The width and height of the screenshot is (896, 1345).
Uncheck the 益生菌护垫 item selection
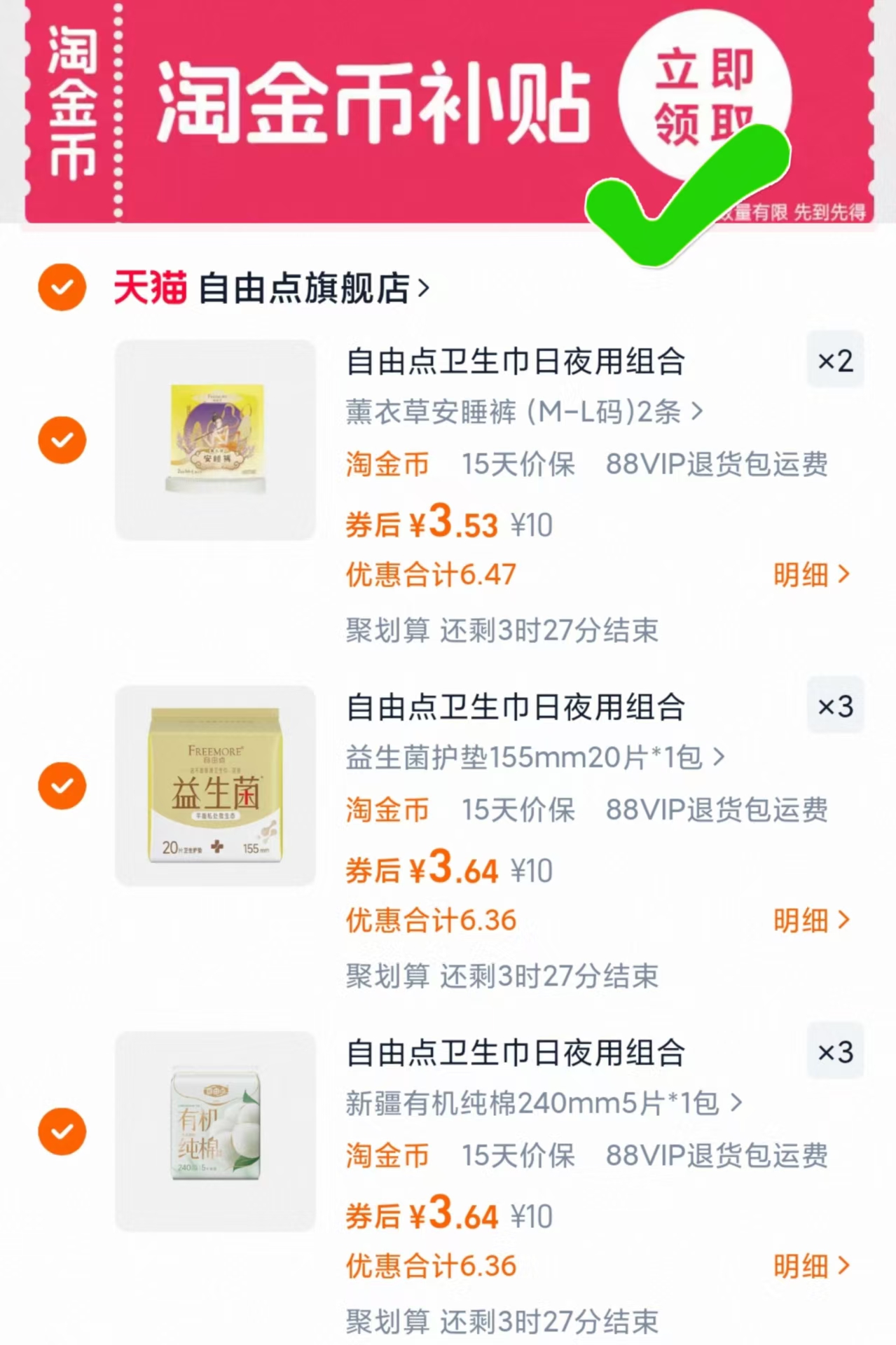coord(62,785)
